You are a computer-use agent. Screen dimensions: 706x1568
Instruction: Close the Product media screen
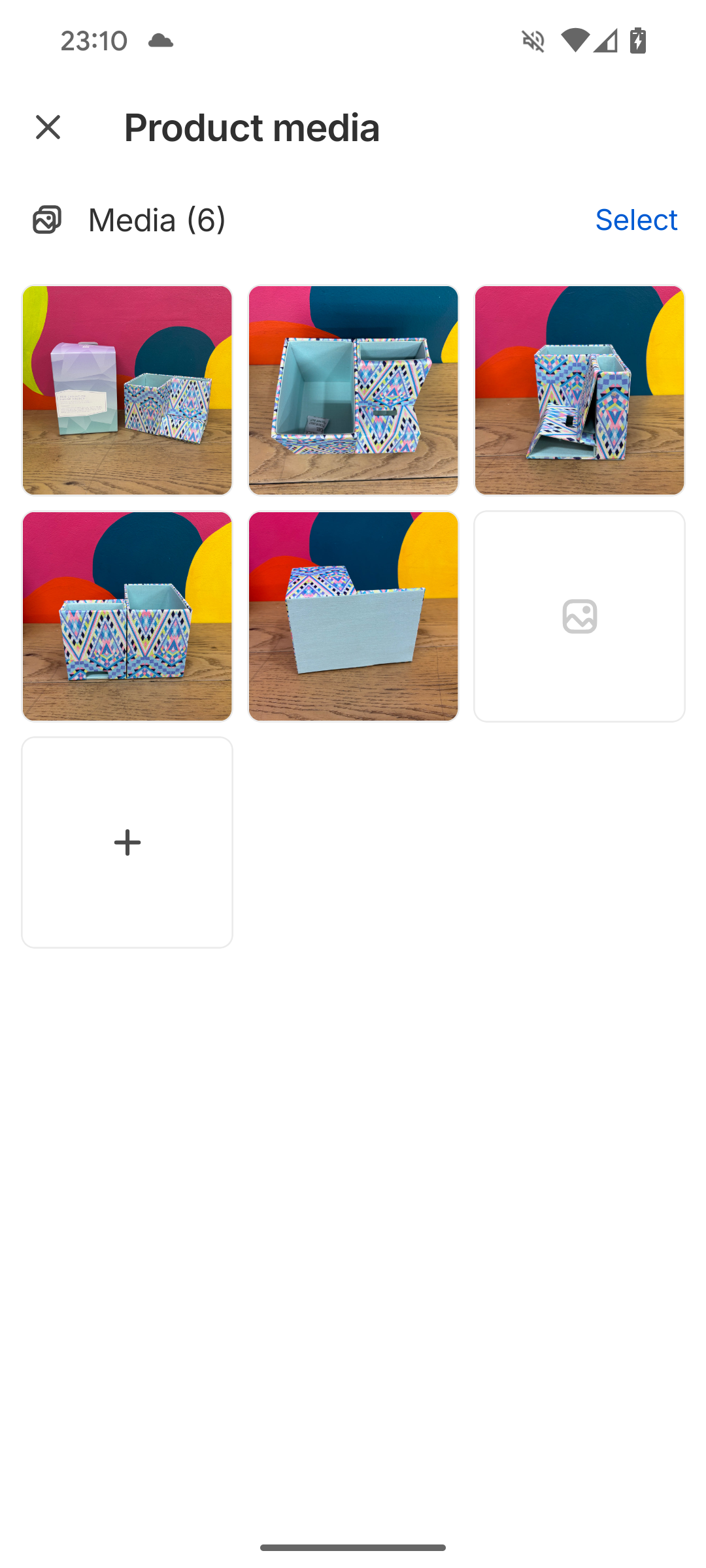(48, 127)
